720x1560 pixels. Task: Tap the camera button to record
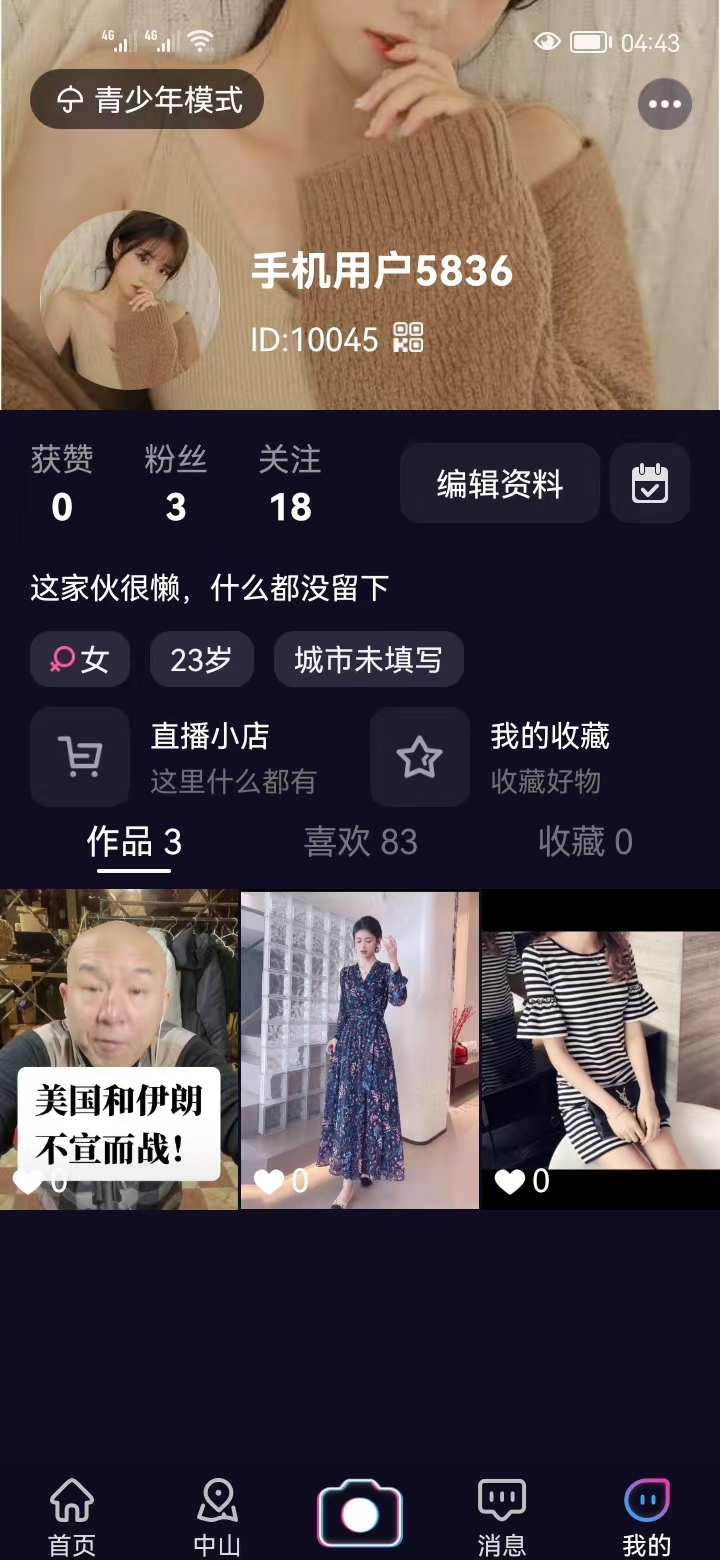(x=360, y=1515)
